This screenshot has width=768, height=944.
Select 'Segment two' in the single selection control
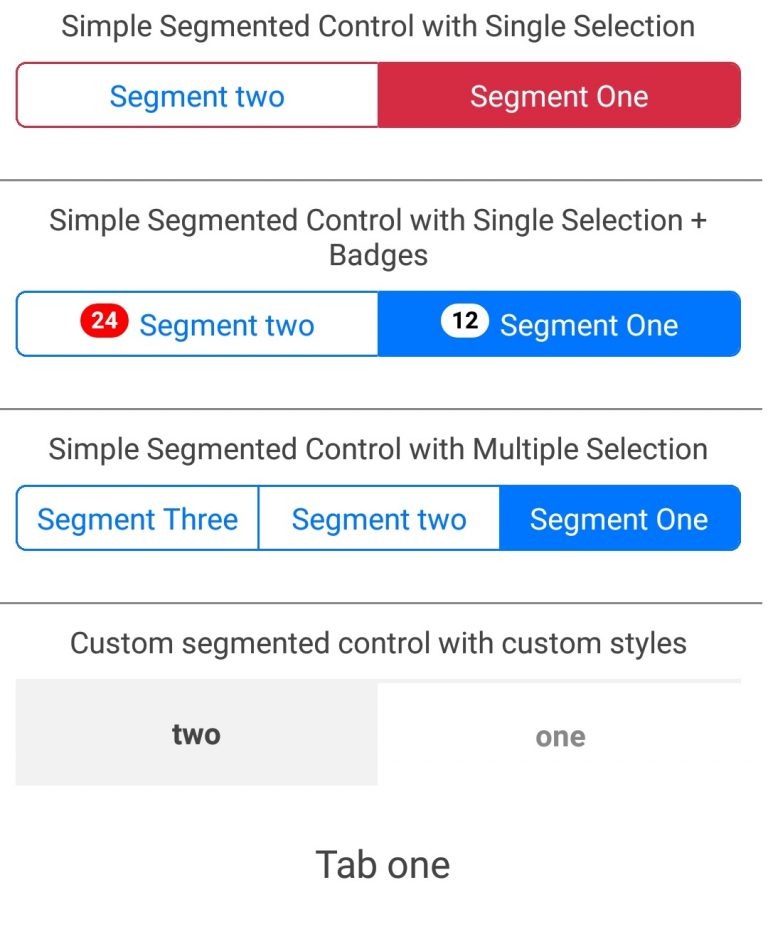pyautogui.click(x=196, y=95)
